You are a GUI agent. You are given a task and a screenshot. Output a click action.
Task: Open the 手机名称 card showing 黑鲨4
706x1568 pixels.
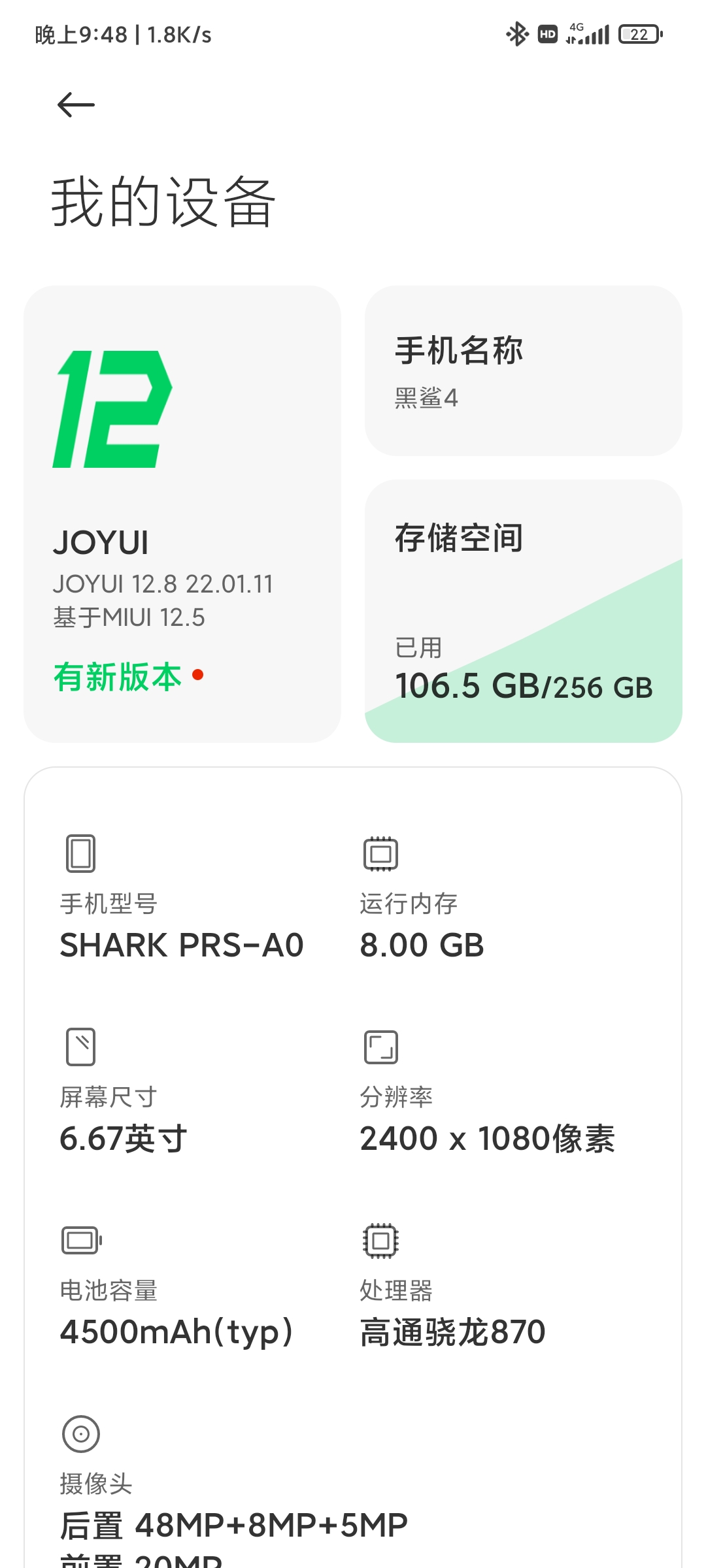(x=524, y=370)
